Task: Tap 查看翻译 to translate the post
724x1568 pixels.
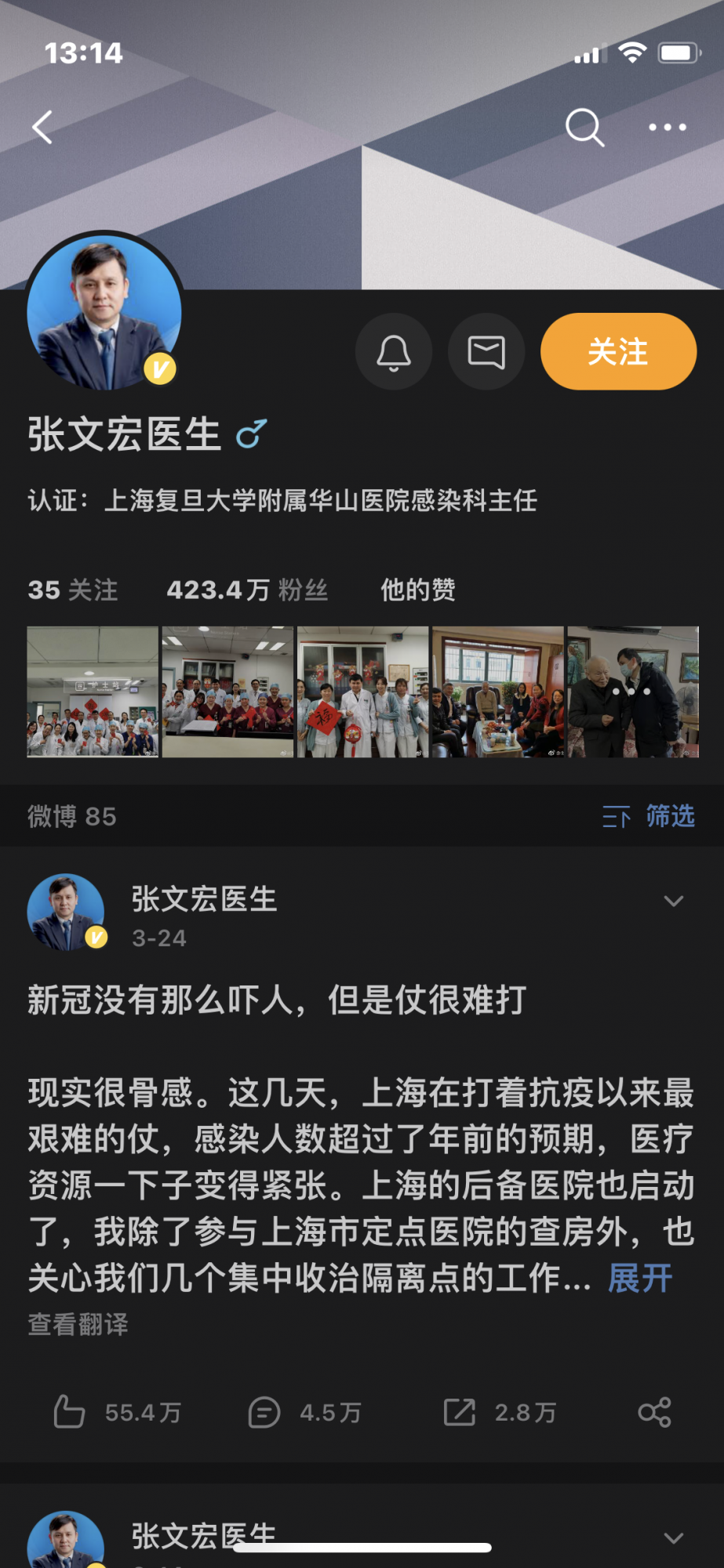Action: pyautogui.click(x=78, y=1324)
